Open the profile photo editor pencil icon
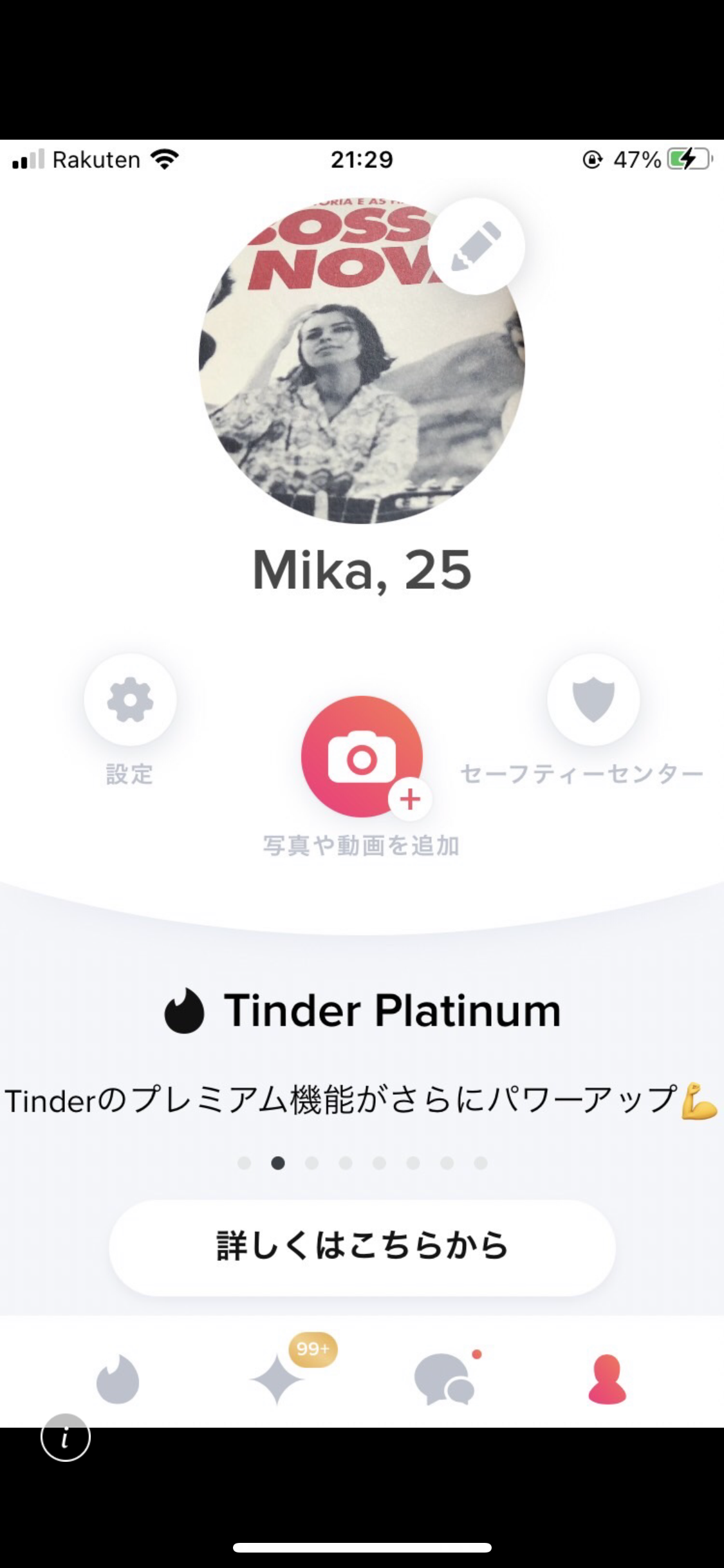 coord(476,247)
